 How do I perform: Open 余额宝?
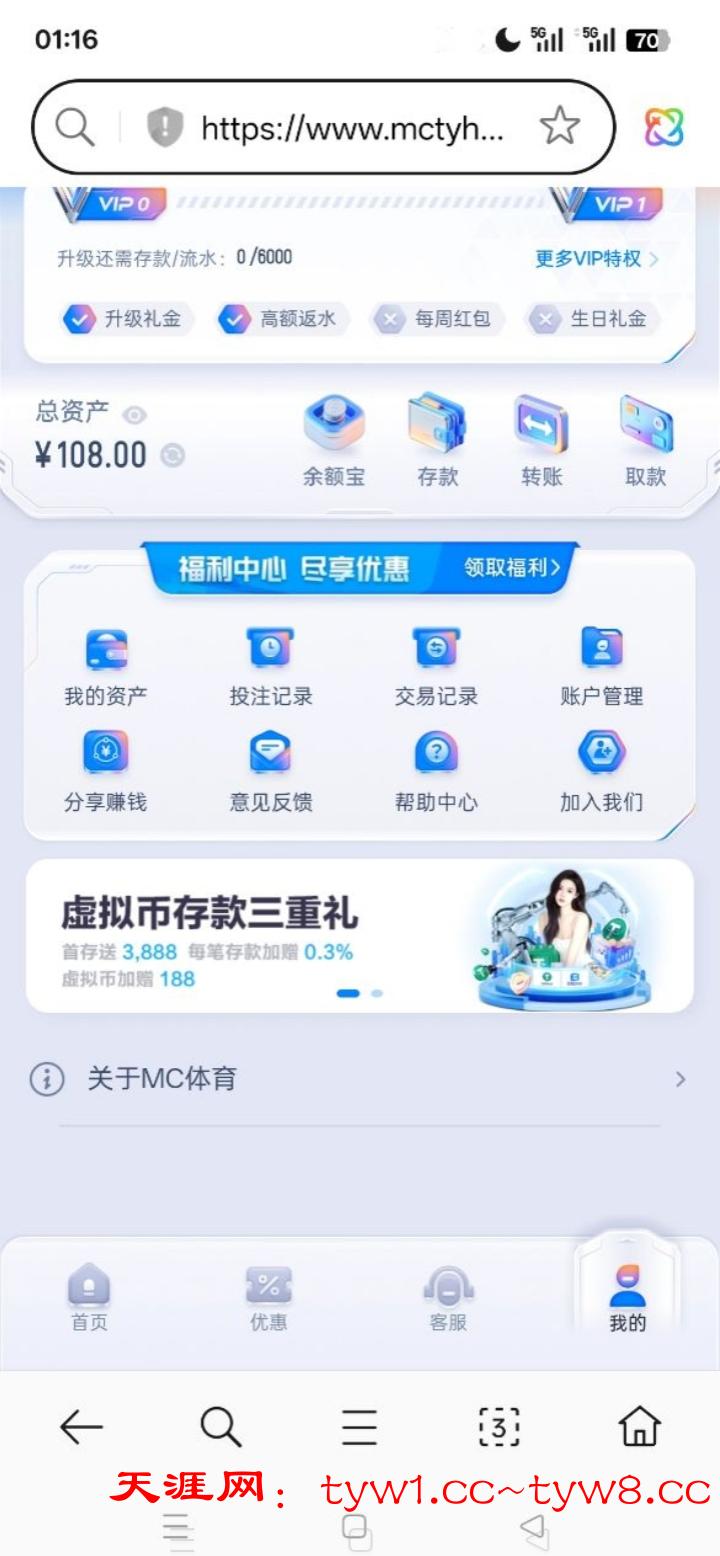click(x=334, y=440)
